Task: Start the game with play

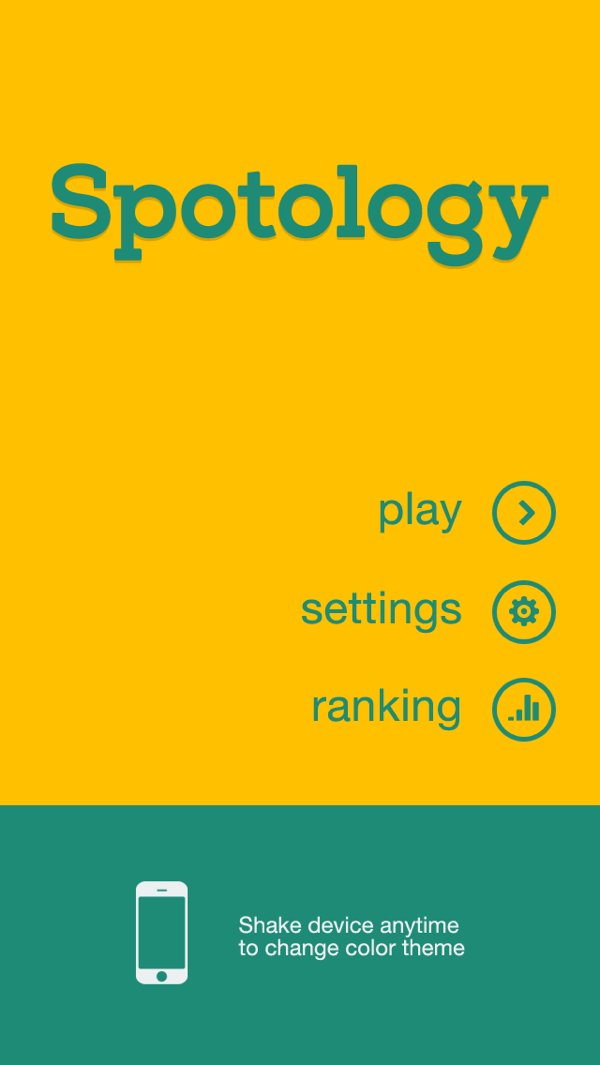Action: [x=523, y=513]
